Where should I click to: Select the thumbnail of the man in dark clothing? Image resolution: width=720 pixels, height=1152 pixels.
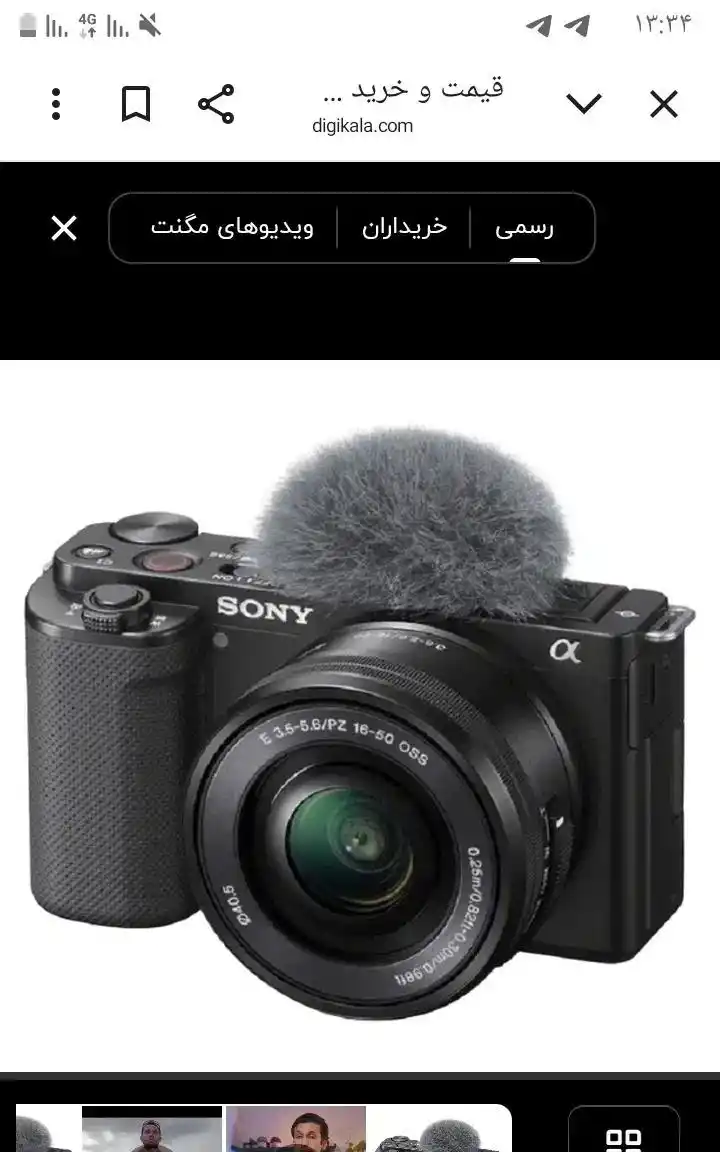(152, 1130)
